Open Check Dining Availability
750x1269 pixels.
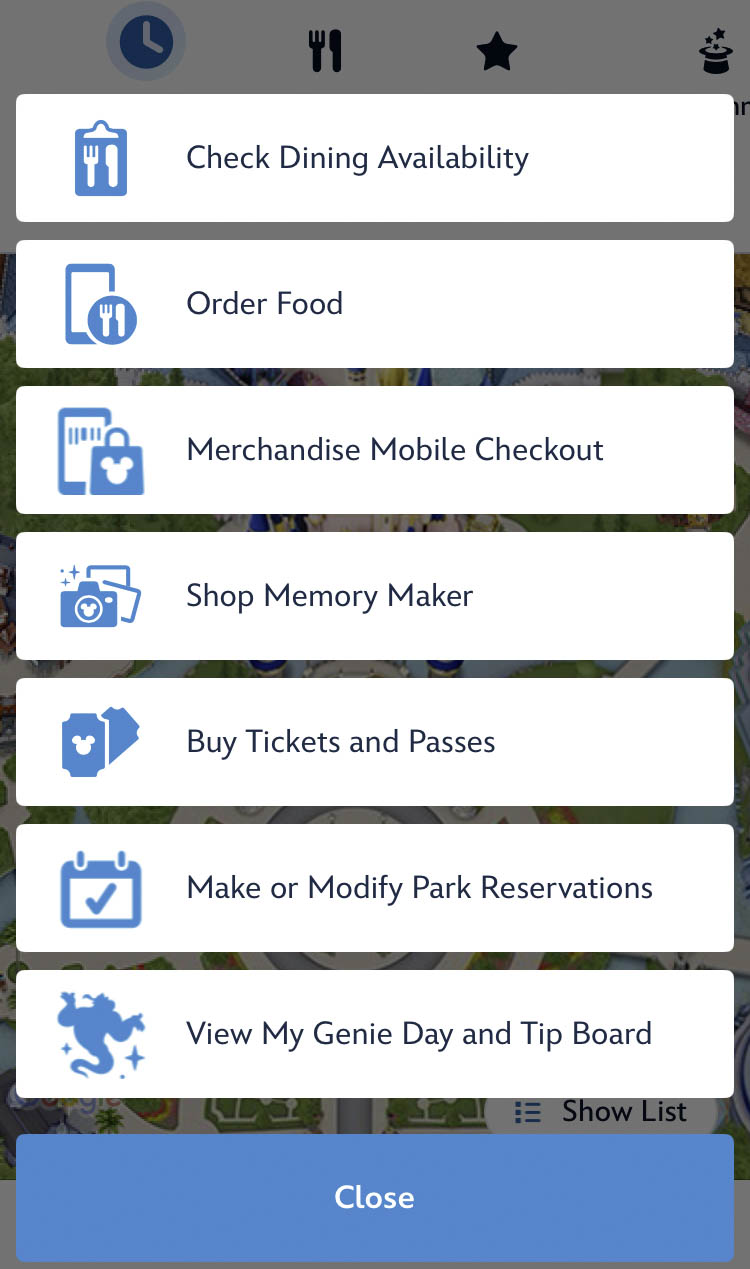375,158
